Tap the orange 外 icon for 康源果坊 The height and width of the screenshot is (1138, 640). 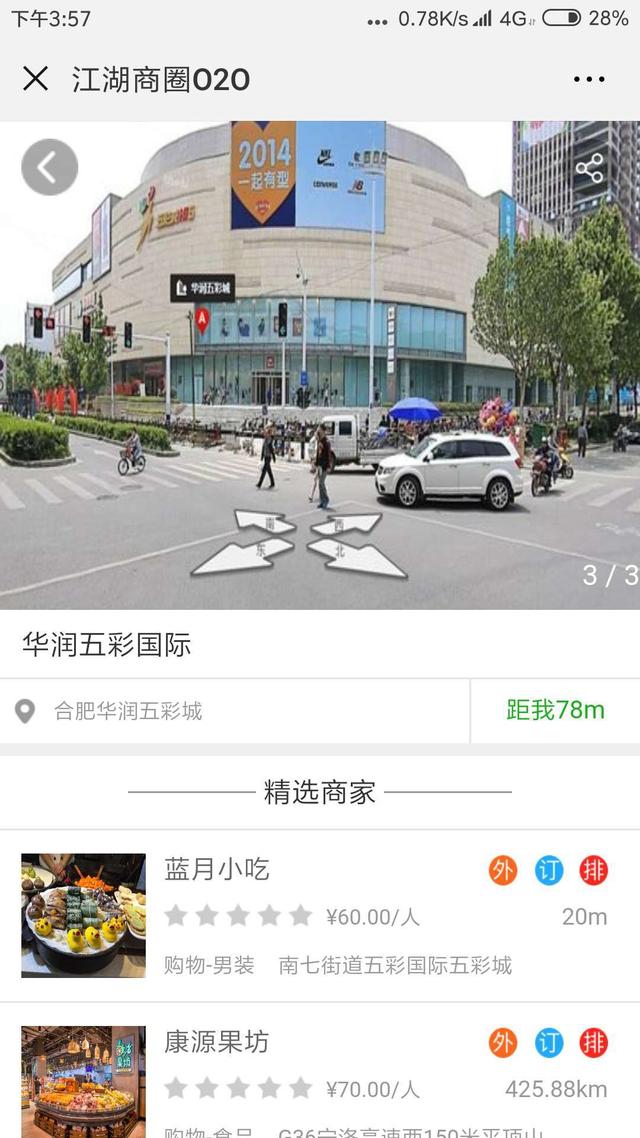[x=503, y=1044]
